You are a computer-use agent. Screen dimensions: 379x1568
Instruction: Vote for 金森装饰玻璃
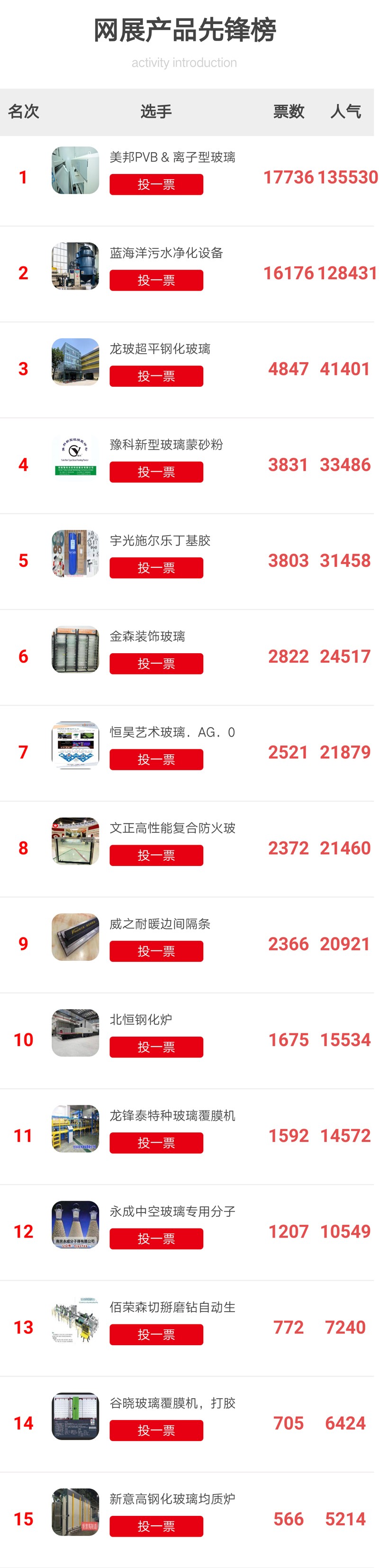156,664
